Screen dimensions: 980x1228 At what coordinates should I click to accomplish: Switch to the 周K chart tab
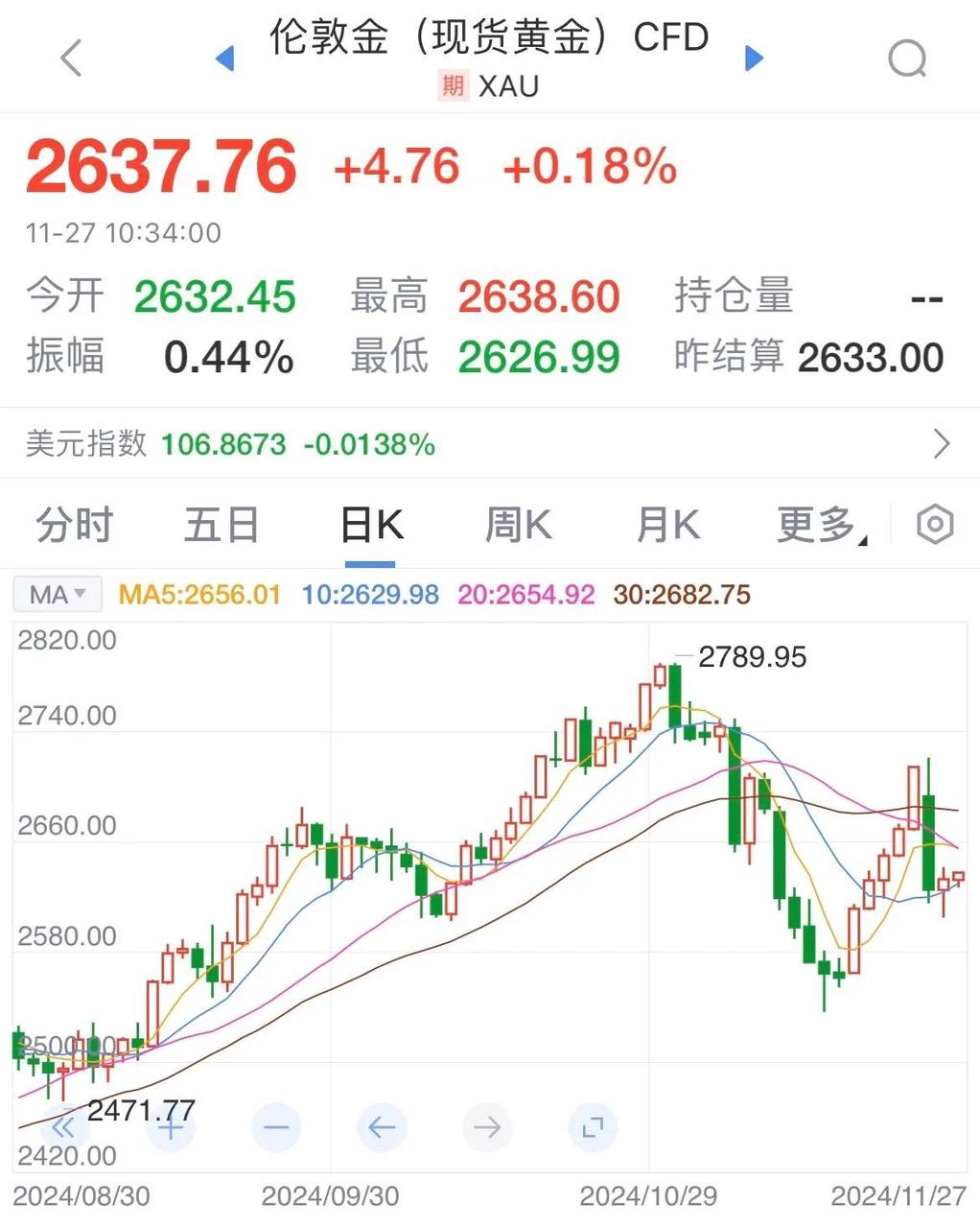(x=518, y=526)
